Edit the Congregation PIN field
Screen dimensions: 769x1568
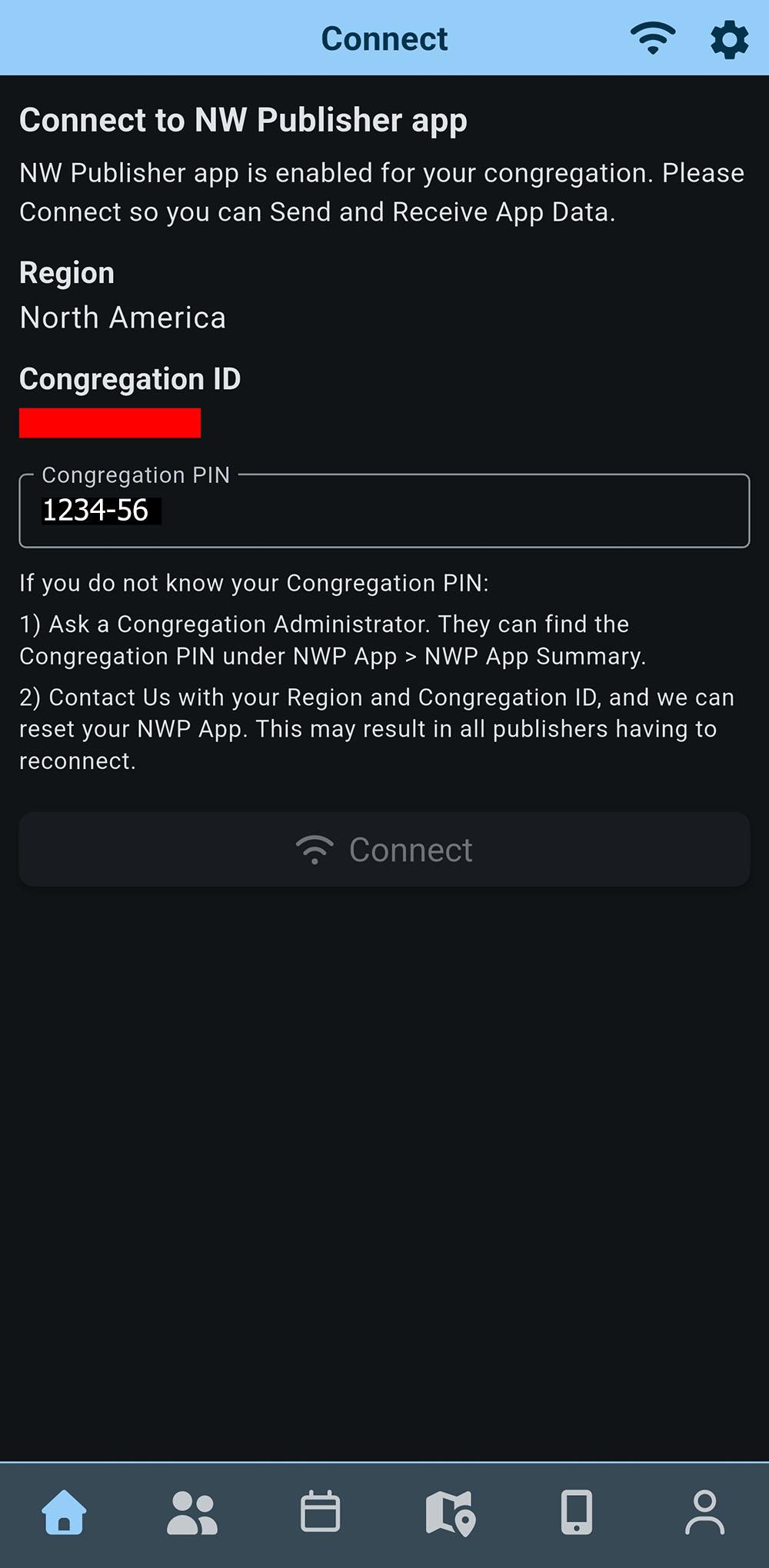coord(384,511)
